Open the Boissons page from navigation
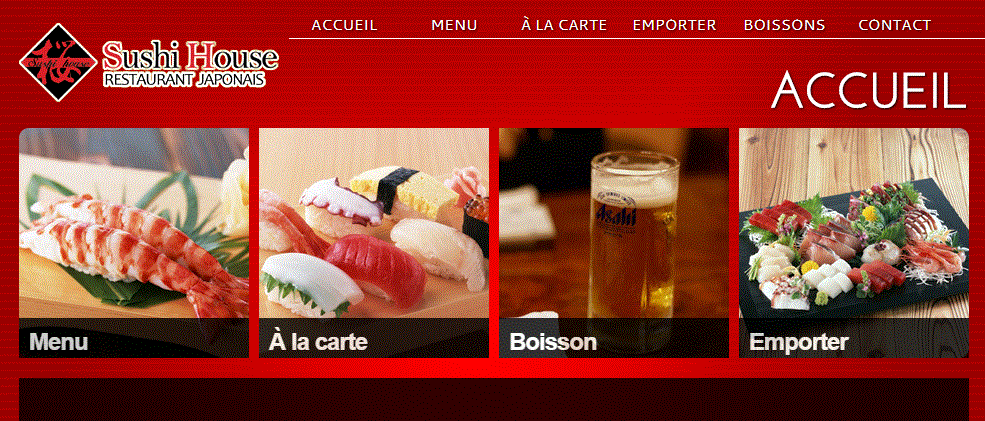The width and height of the screenshot is (985, 421). (784, 25)
